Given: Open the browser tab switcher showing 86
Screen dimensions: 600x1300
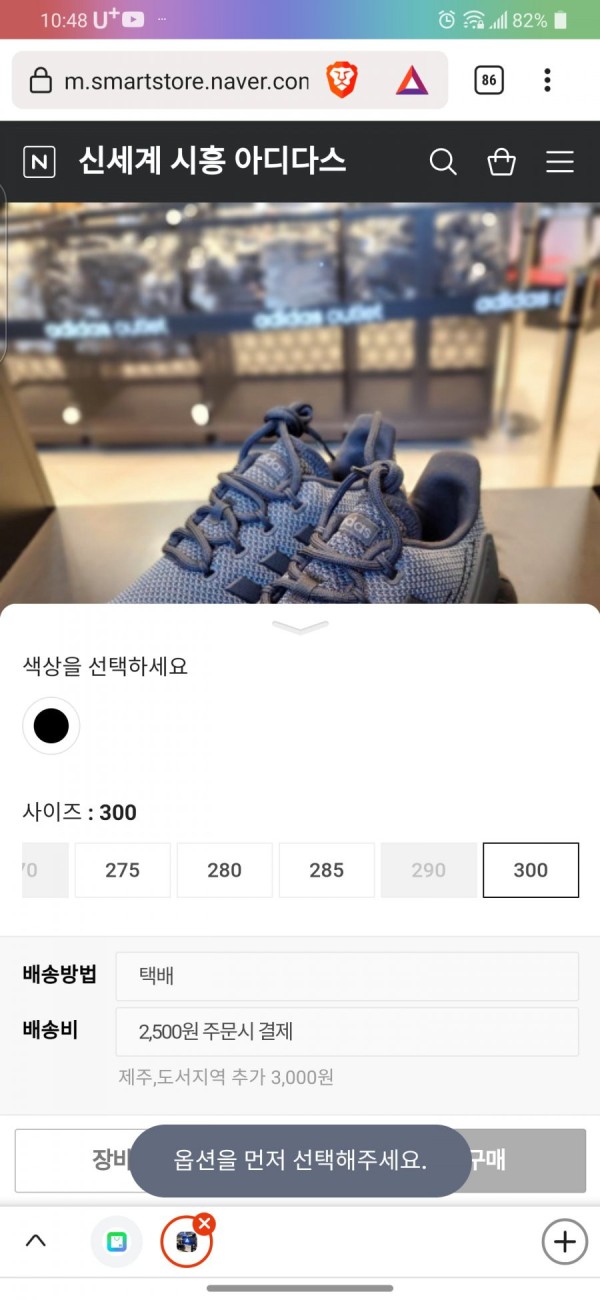Looking at the screenshot, I should (488, 80).
